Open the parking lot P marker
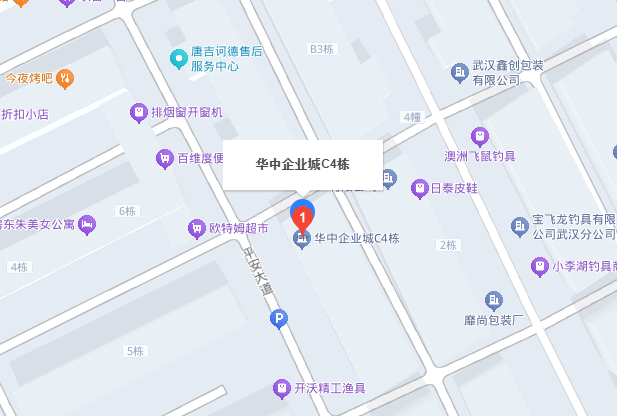 click(x=279, y=319)
